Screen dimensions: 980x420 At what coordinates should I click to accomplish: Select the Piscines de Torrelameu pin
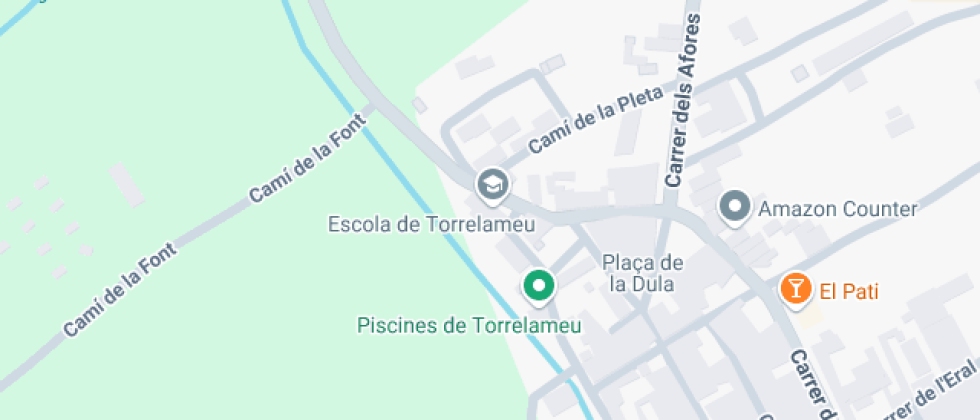[539, 286]
